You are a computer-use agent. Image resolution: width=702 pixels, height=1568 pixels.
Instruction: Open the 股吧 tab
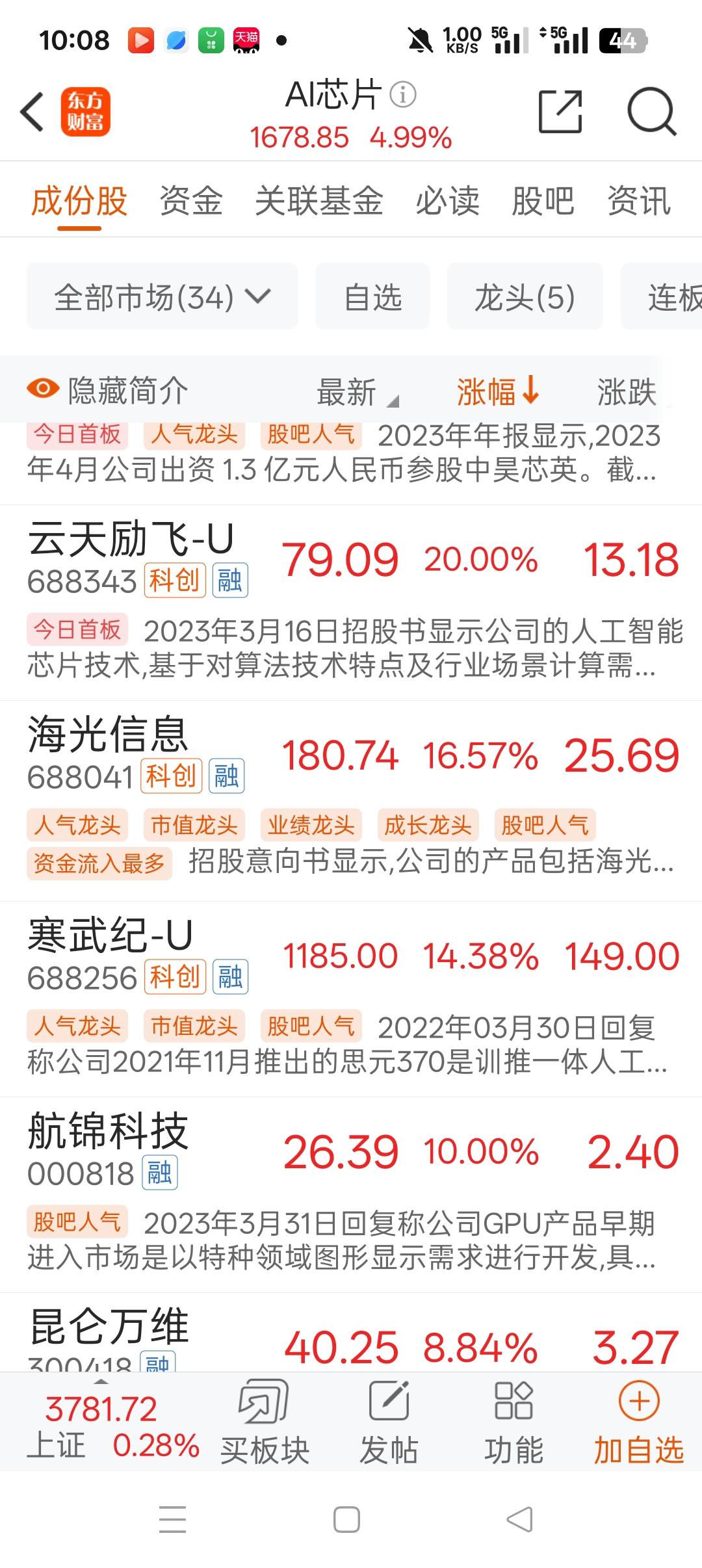click(x=543, y=200)
